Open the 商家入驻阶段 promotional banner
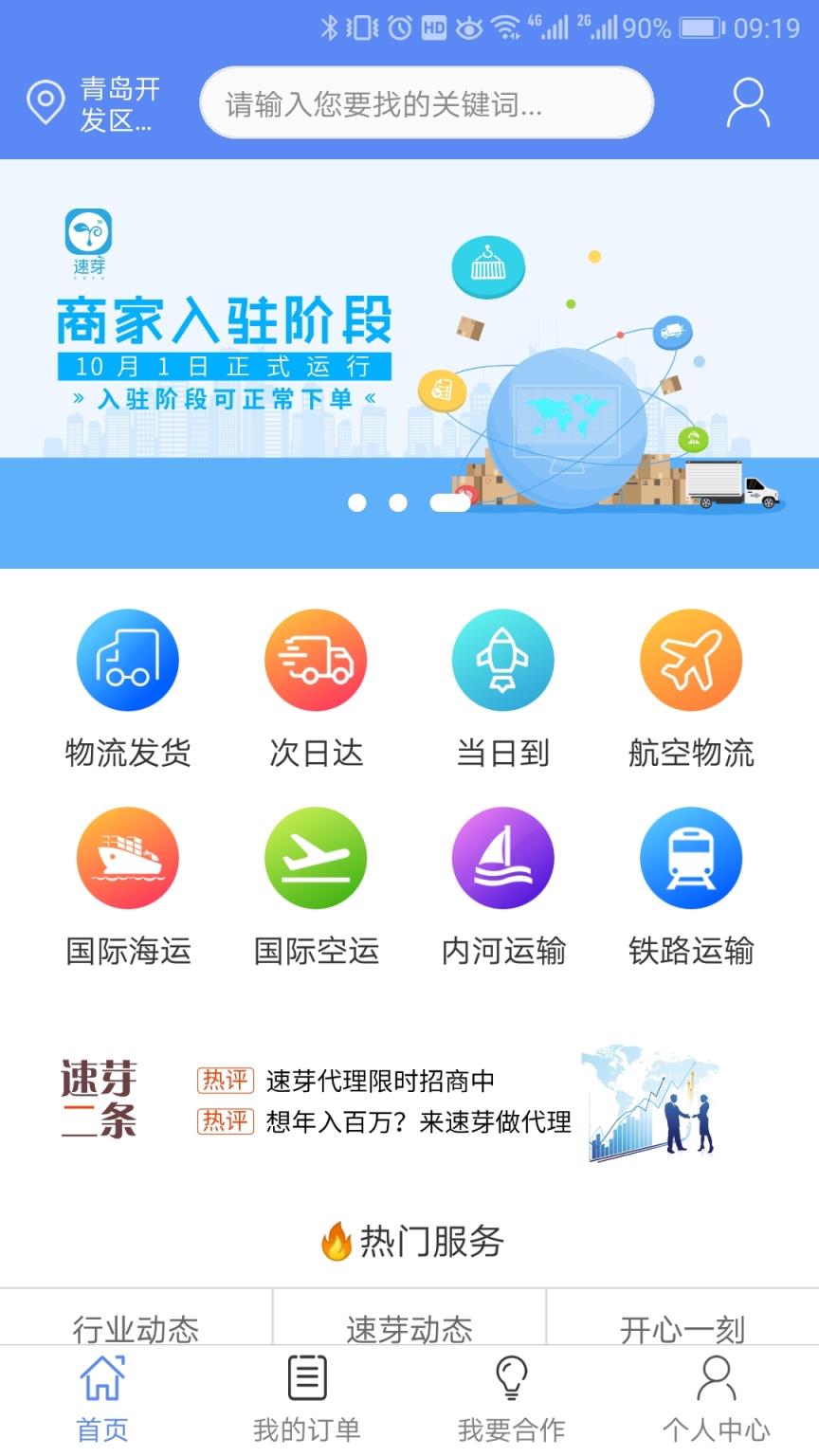 pos(409,360)
